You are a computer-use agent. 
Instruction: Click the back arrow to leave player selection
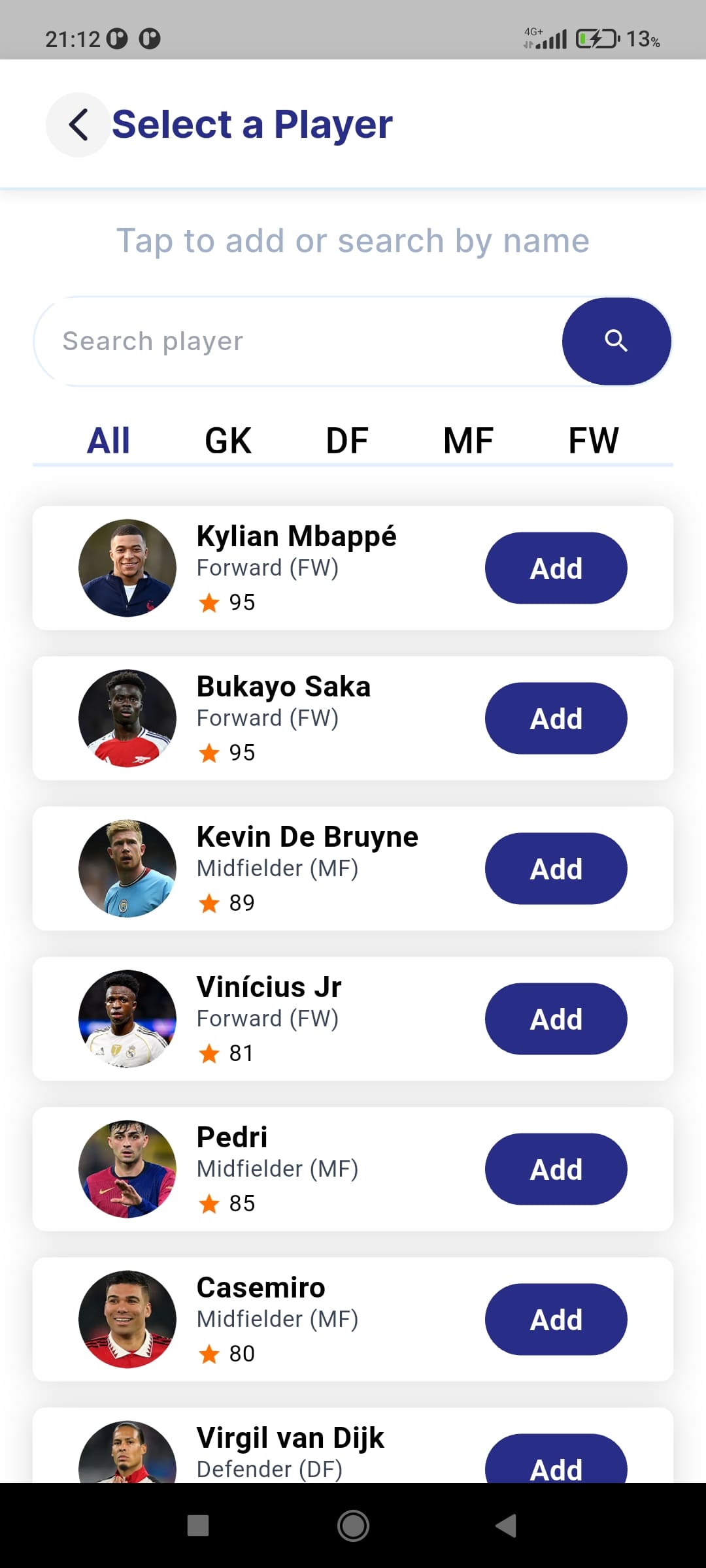[77, 124]
